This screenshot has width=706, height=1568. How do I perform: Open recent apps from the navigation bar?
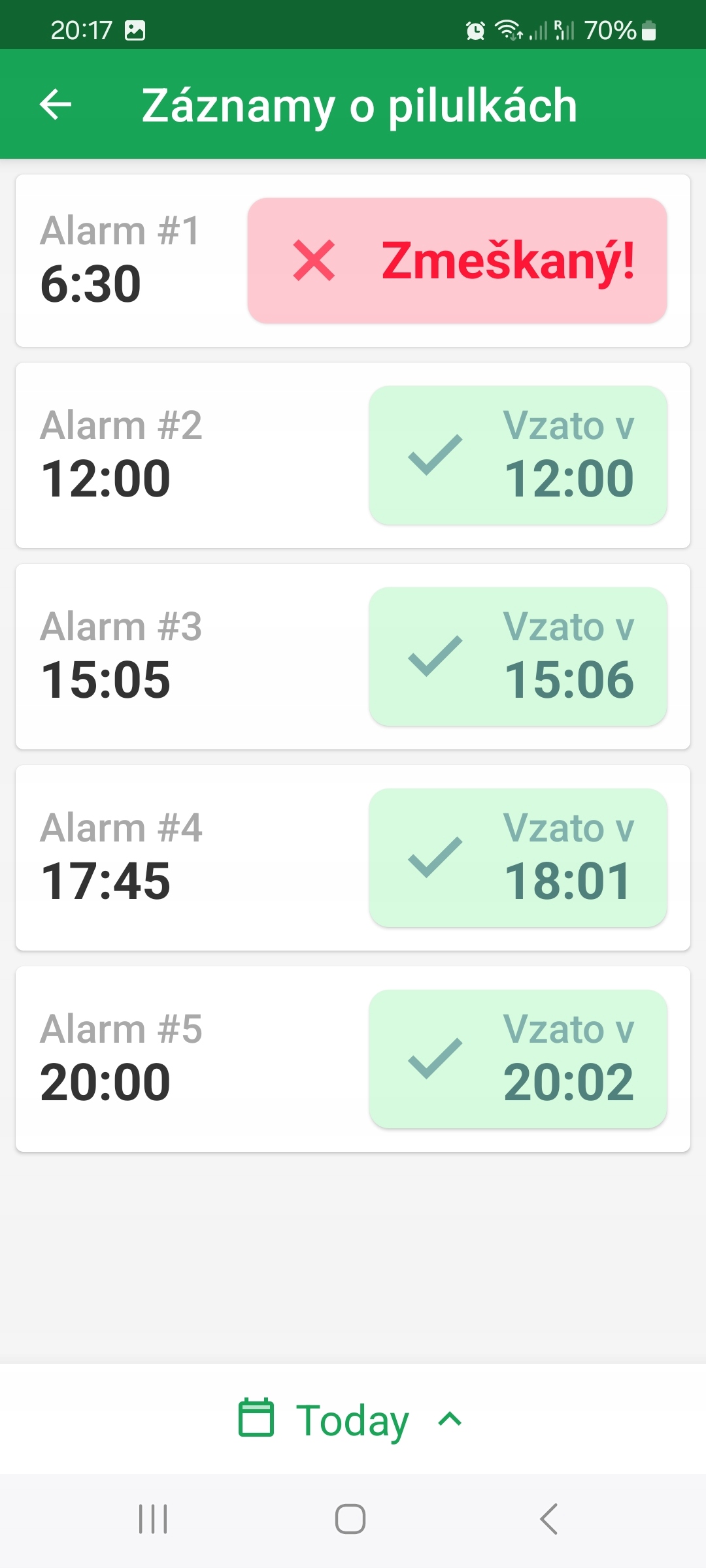click(x=153, y=1519)
